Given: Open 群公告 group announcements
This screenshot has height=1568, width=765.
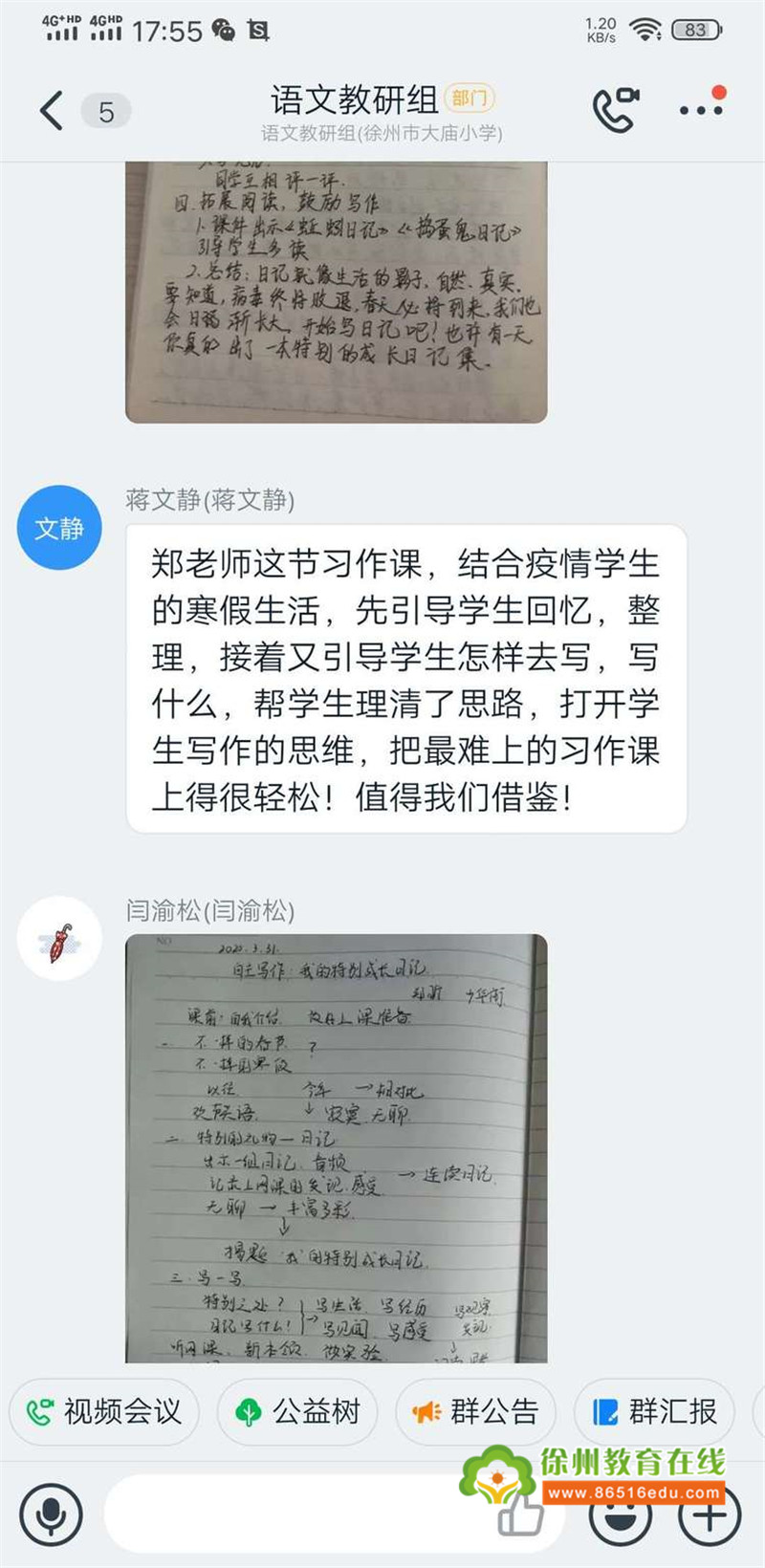Looking at the screenshot, I should coord(475,1411).
